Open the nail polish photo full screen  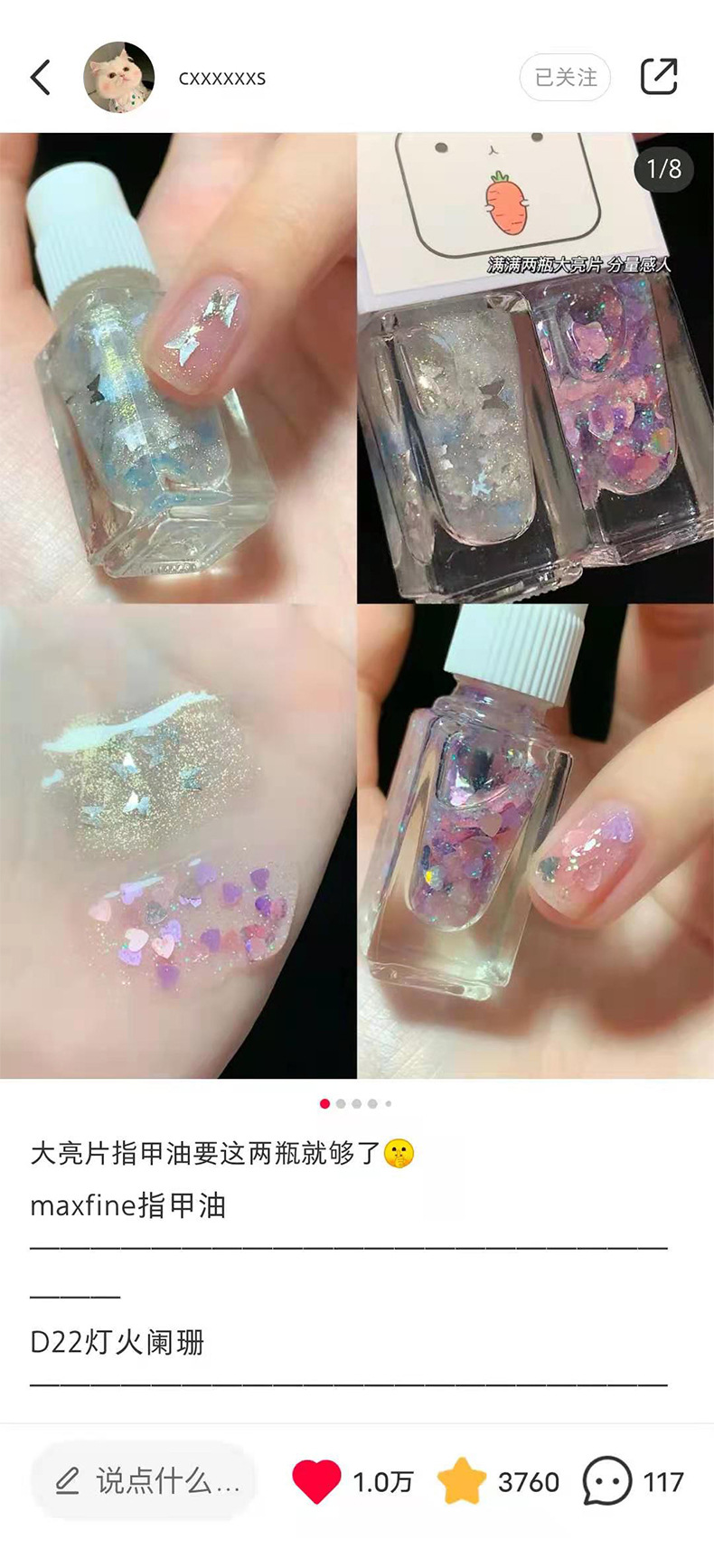pos(357,604)
